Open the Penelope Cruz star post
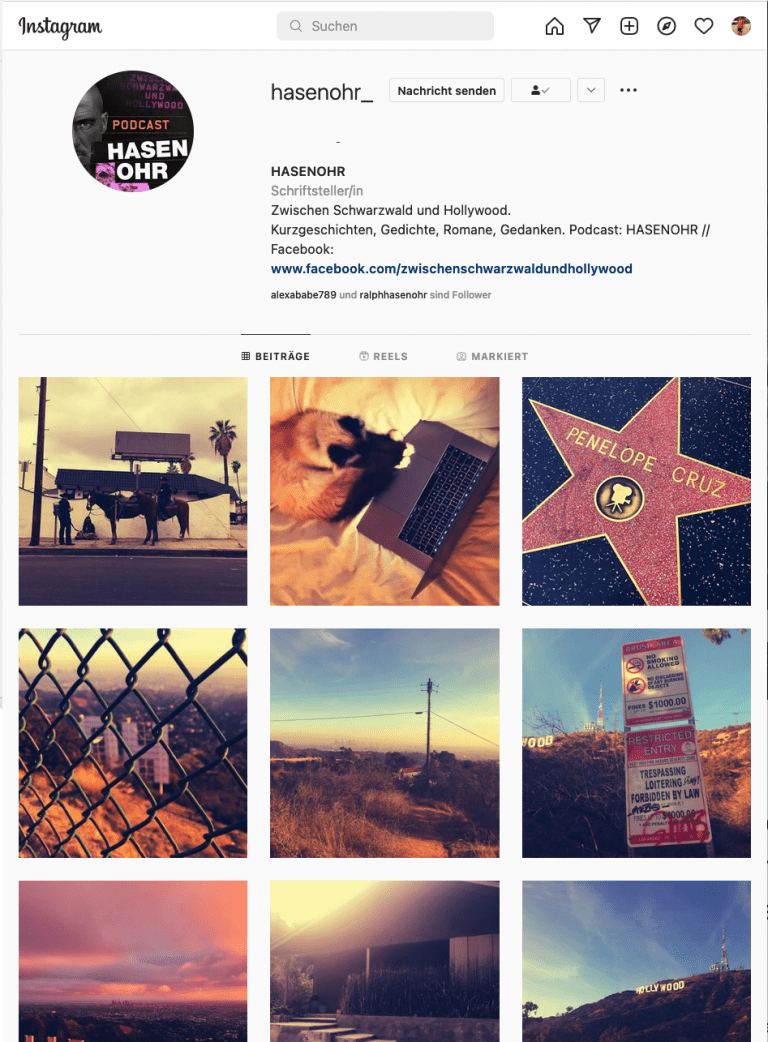 (x=636, y=491)
